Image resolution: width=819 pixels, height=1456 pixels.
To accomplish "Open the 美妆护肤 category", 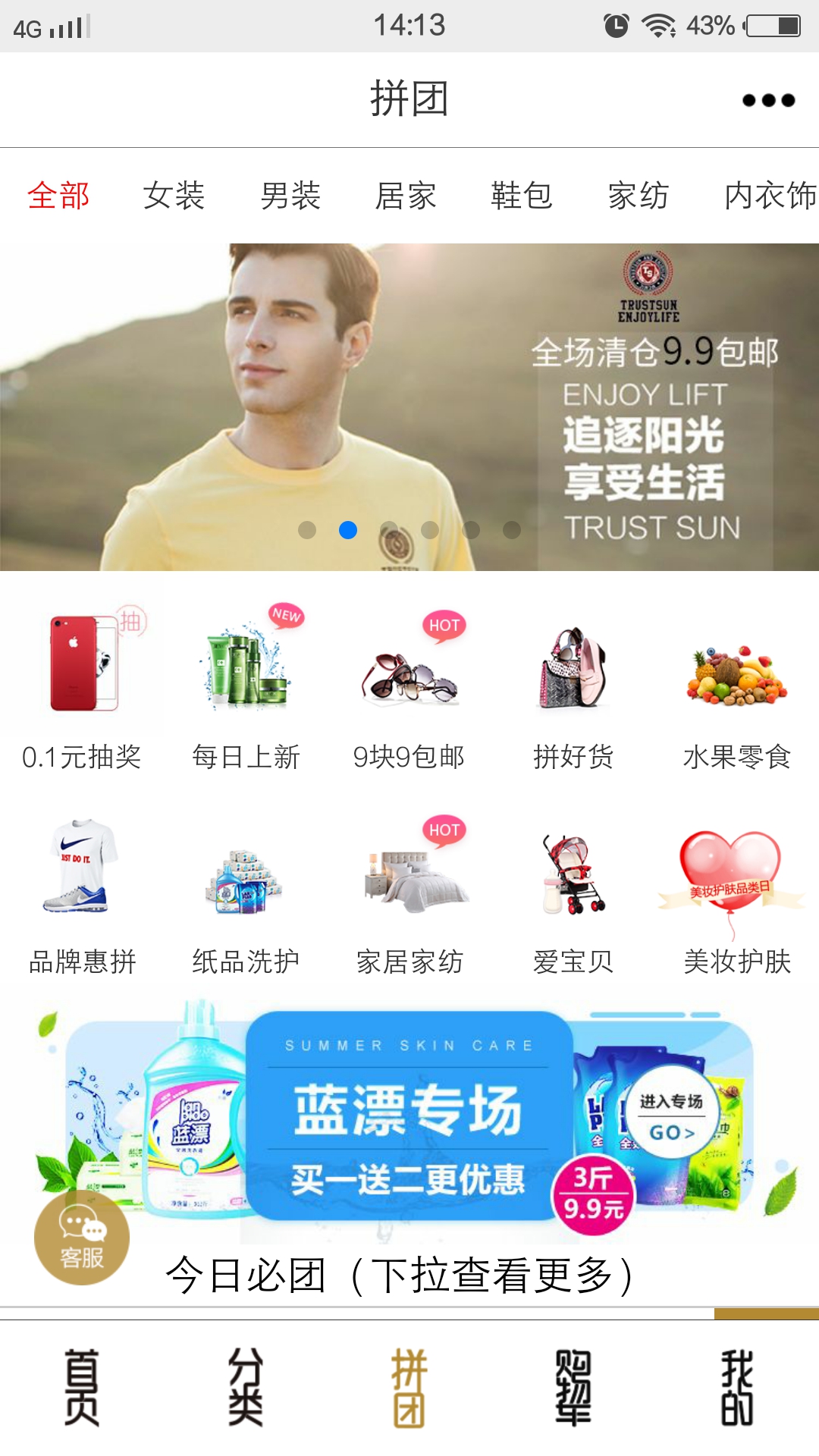I will 736,895.
